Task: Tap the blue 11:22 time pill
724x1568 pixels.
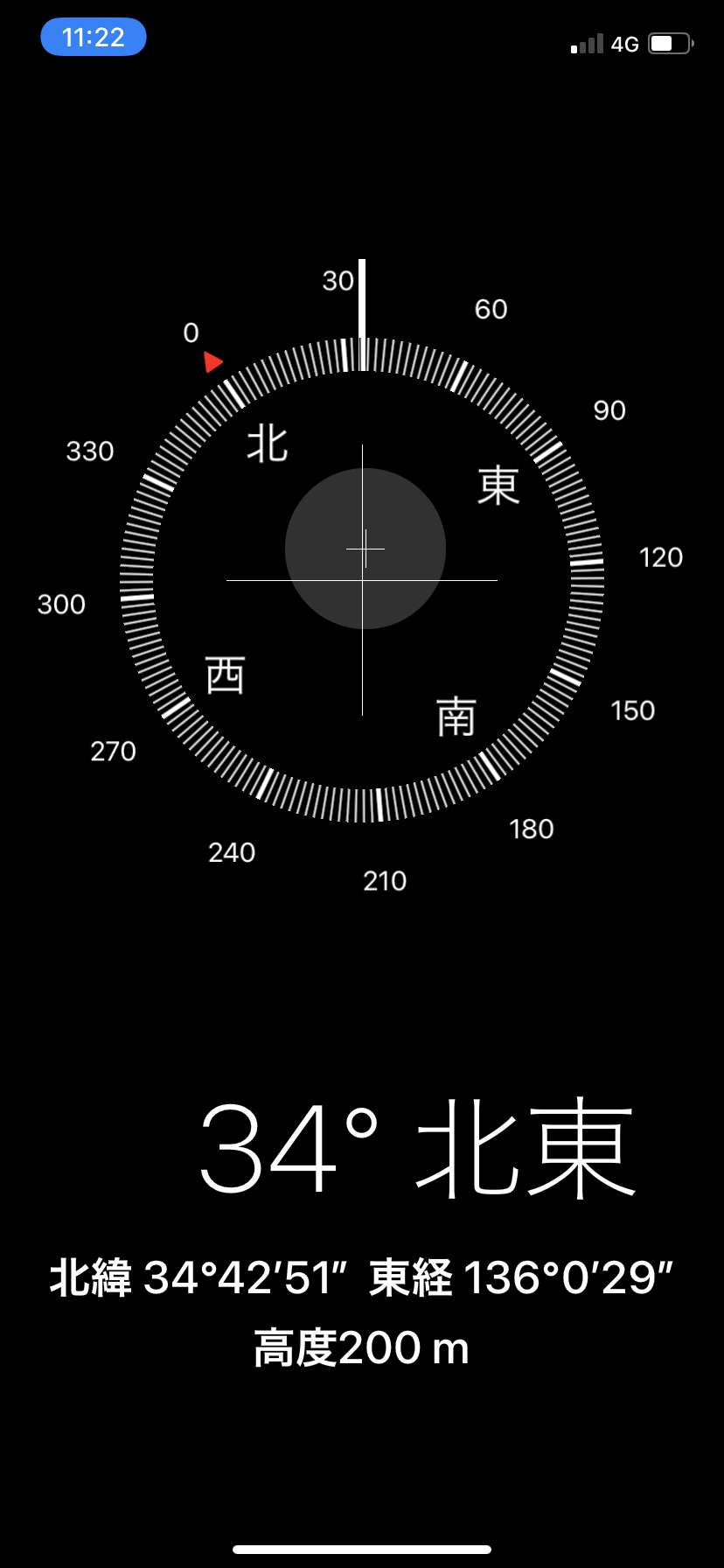Action: tap(94, 38)
